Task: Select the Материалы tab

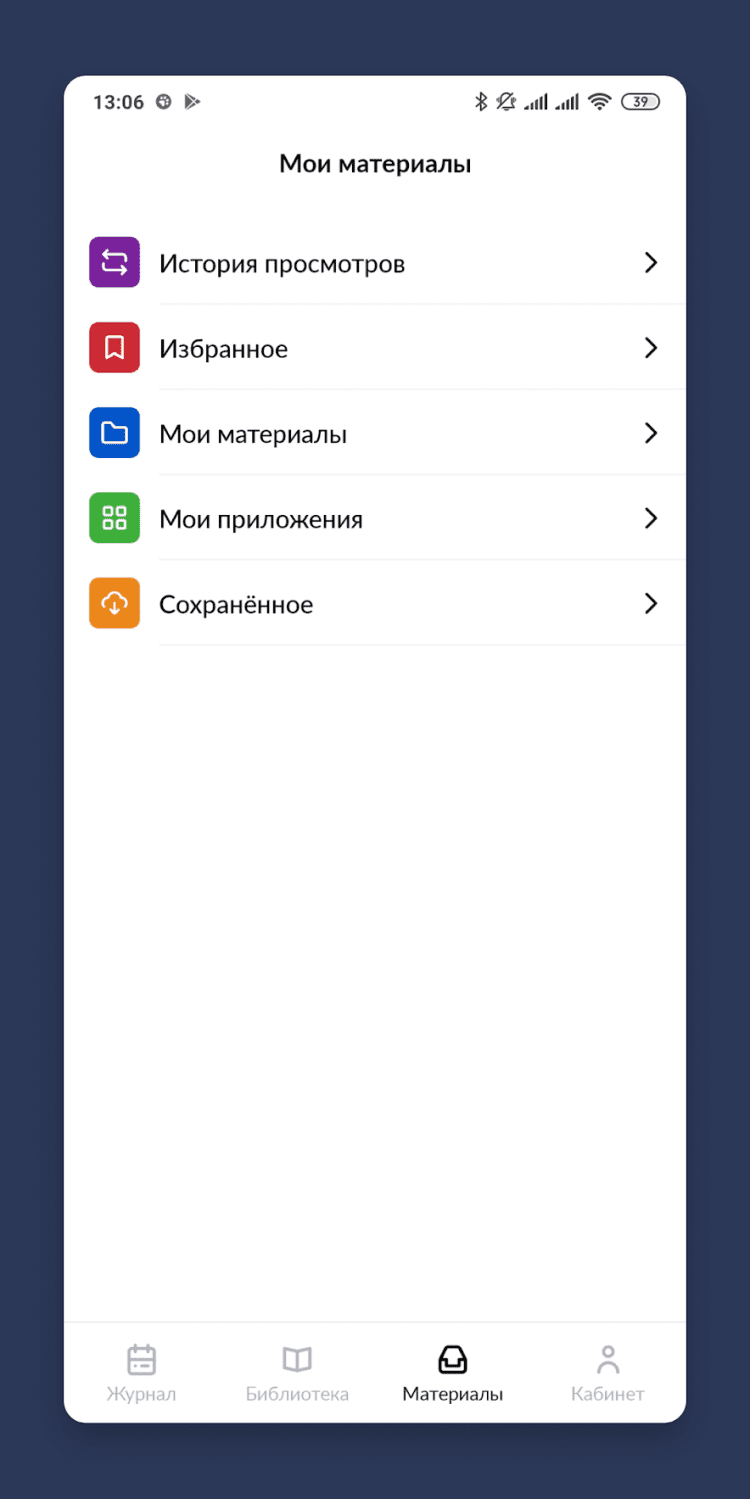Action: [452, 1373]
